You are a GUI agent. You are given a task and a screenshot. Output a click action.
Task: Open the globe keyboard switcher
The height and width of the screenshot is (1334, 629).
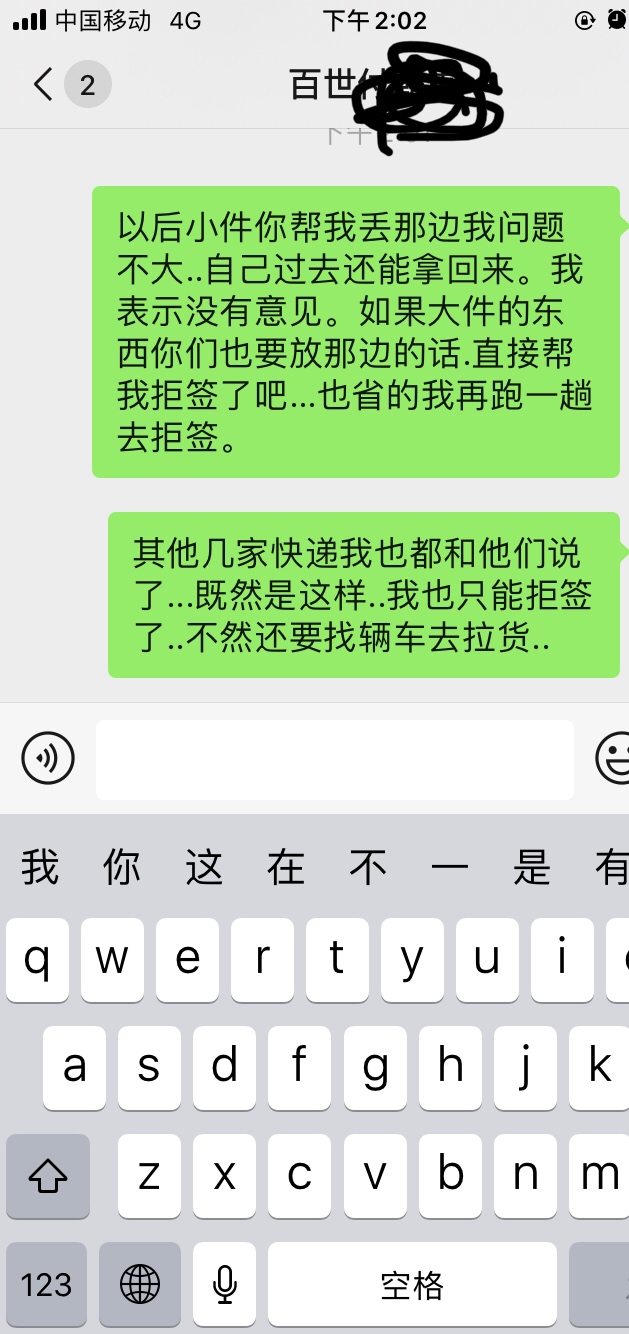click(140, 1284)
